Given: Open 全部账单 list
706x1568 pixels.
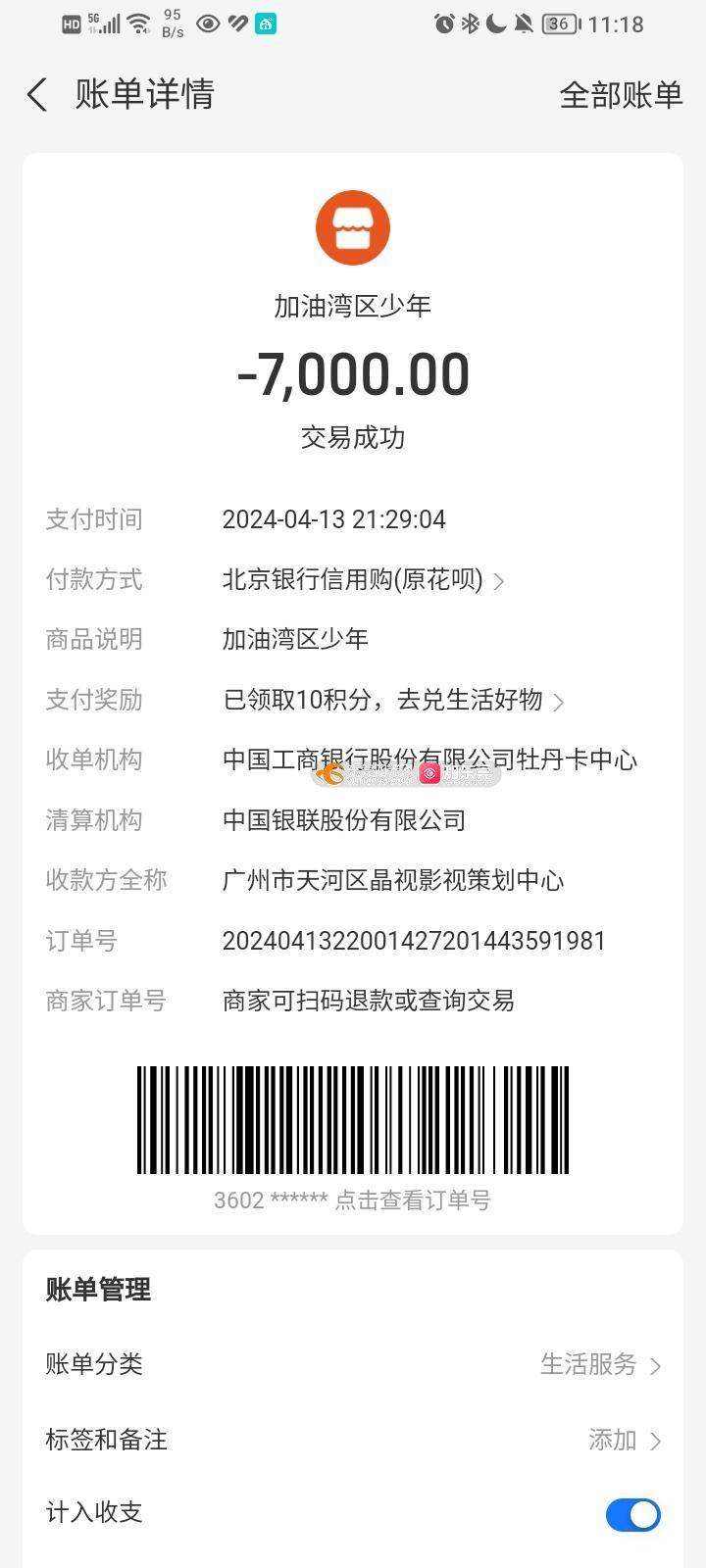Looking at the screenshot, I should 620,95.
